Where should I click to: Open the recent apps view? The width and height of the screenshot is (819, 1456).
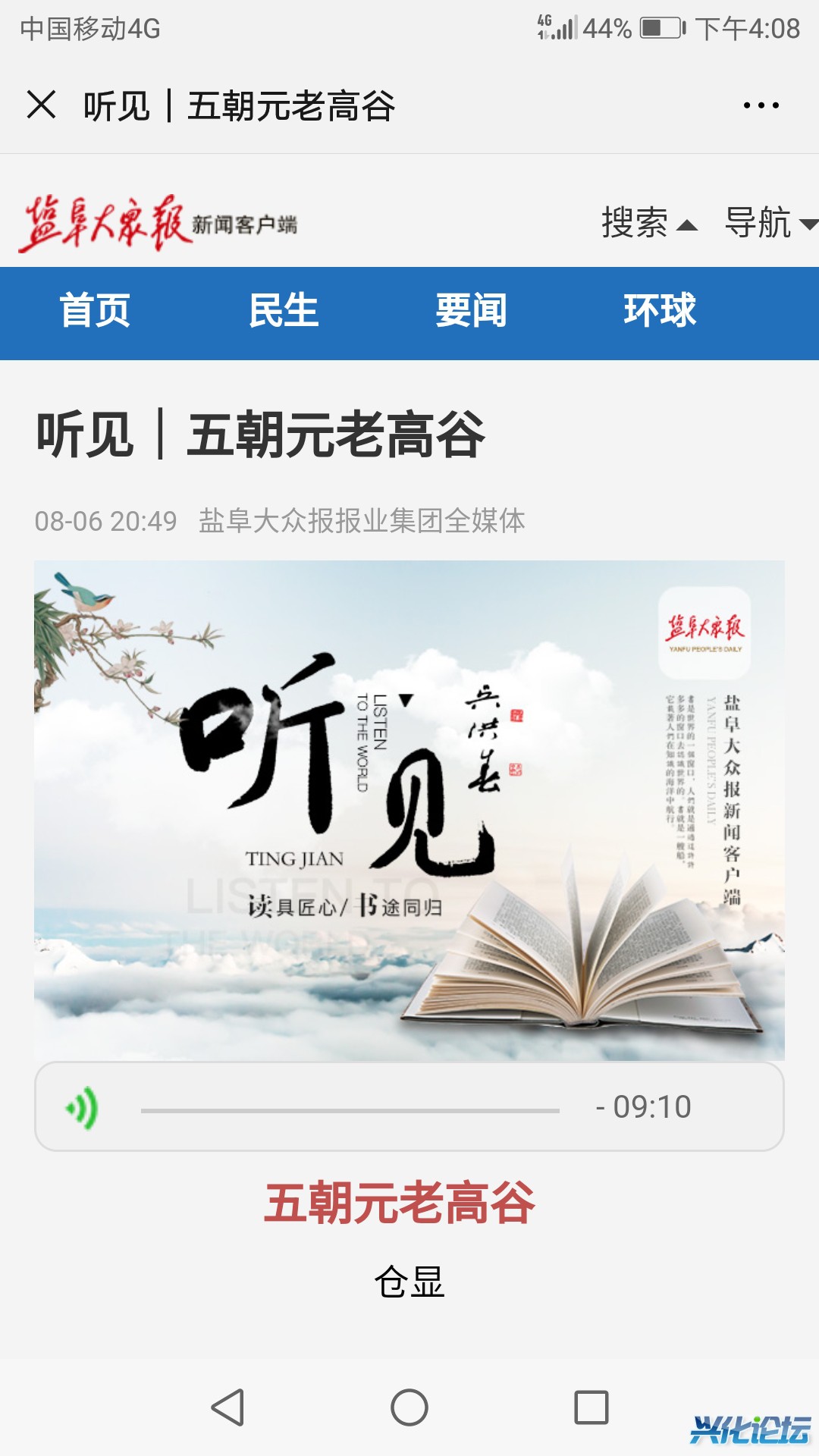pyautogui.click(x=591, y=1407)
